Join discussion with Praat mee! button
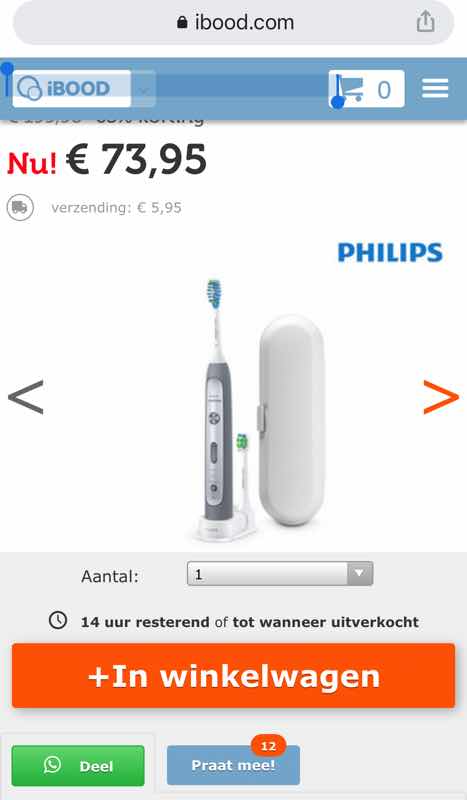The image size is (467, 800). (x=233, y=765)
